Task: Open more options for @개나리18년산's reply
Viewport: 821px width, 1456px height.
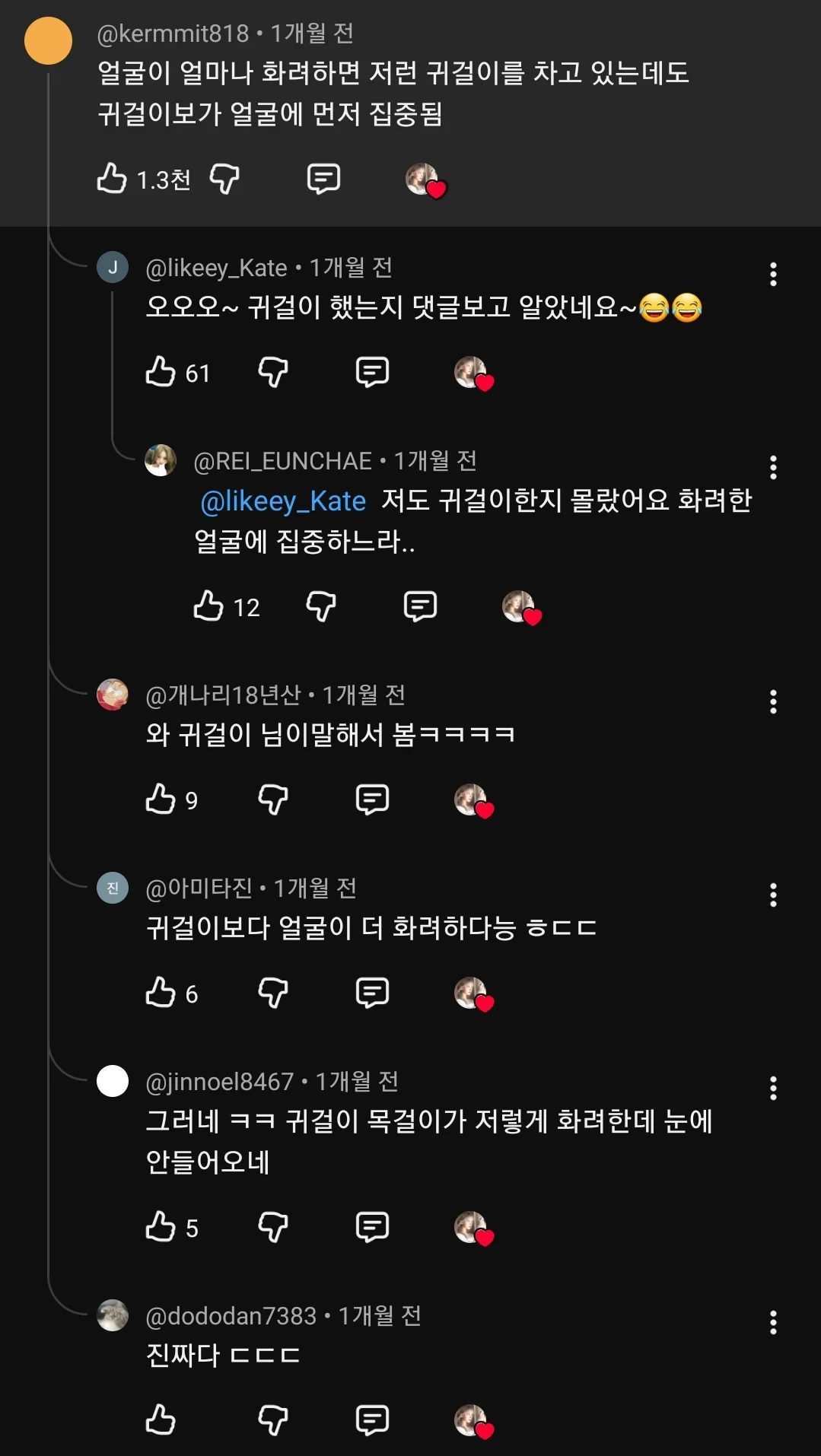Action: click(773, 702)
